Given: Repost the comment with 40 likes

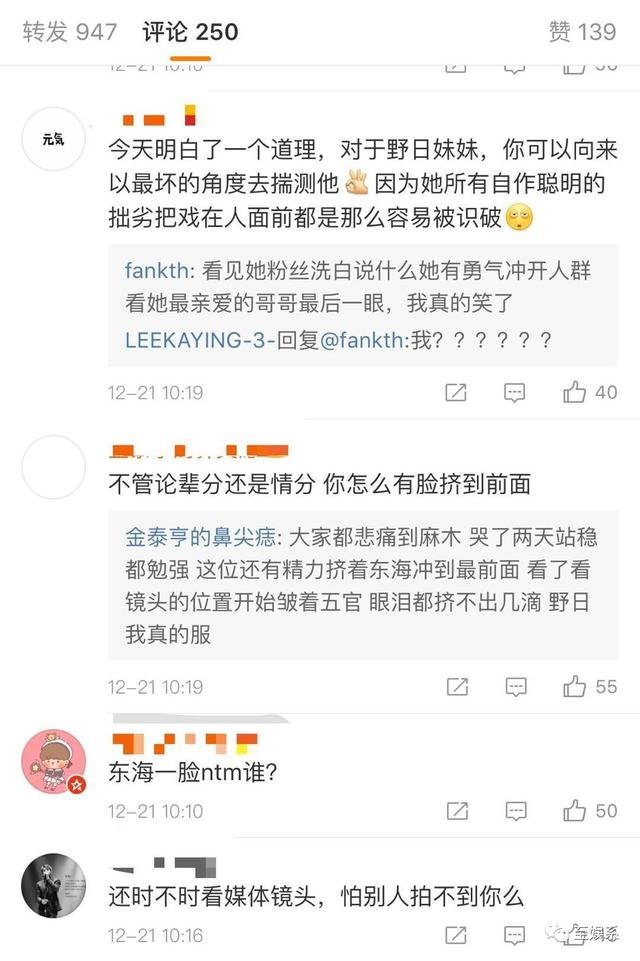Looking at the screenshot, I should (x=456, y=392).
